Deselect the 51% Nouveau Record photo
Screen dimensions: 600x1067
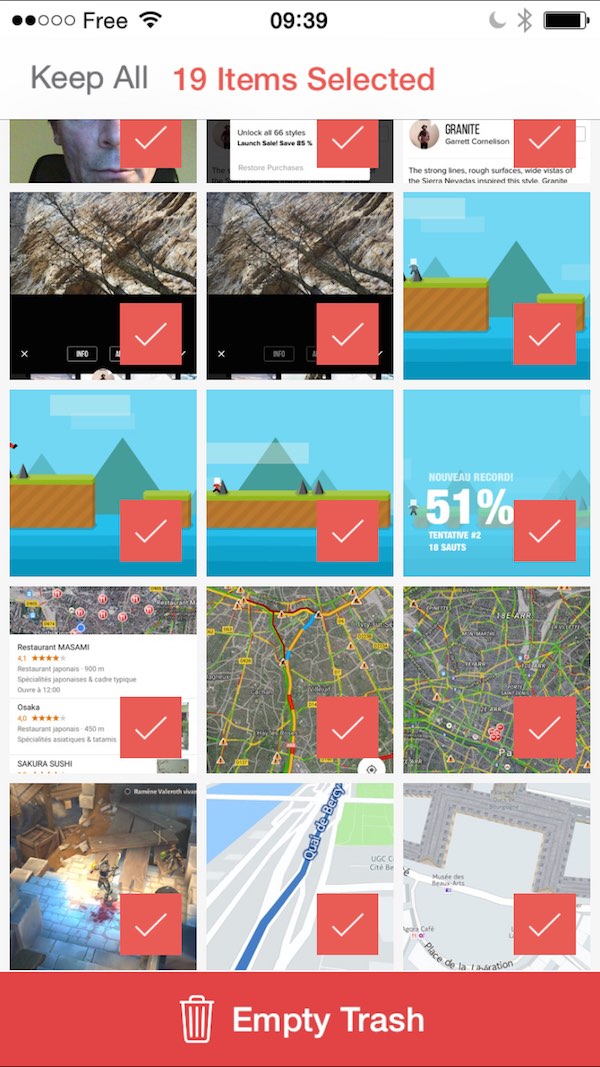pos(544,531)
